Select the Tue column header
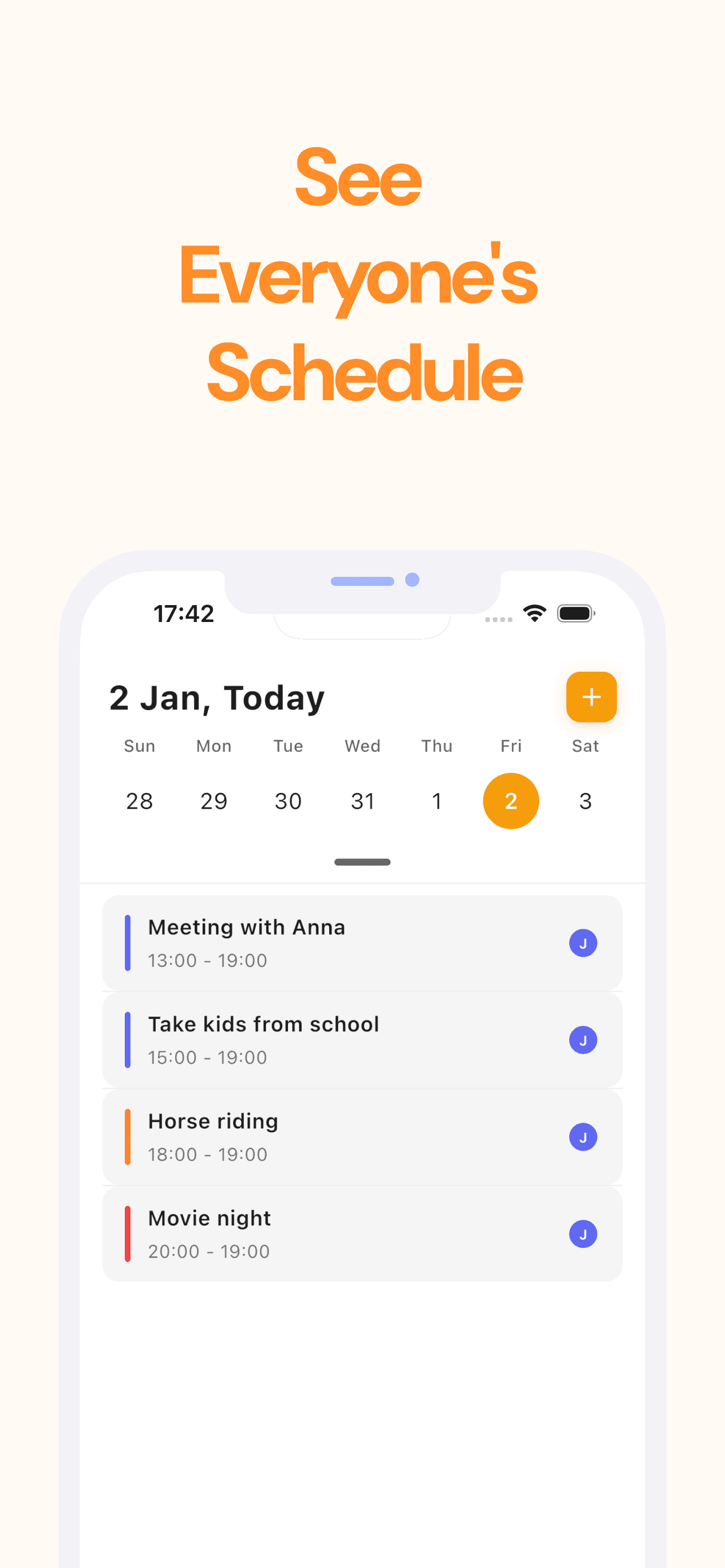This screenshot has height=1568, width=725. click(x=287, y=746)
